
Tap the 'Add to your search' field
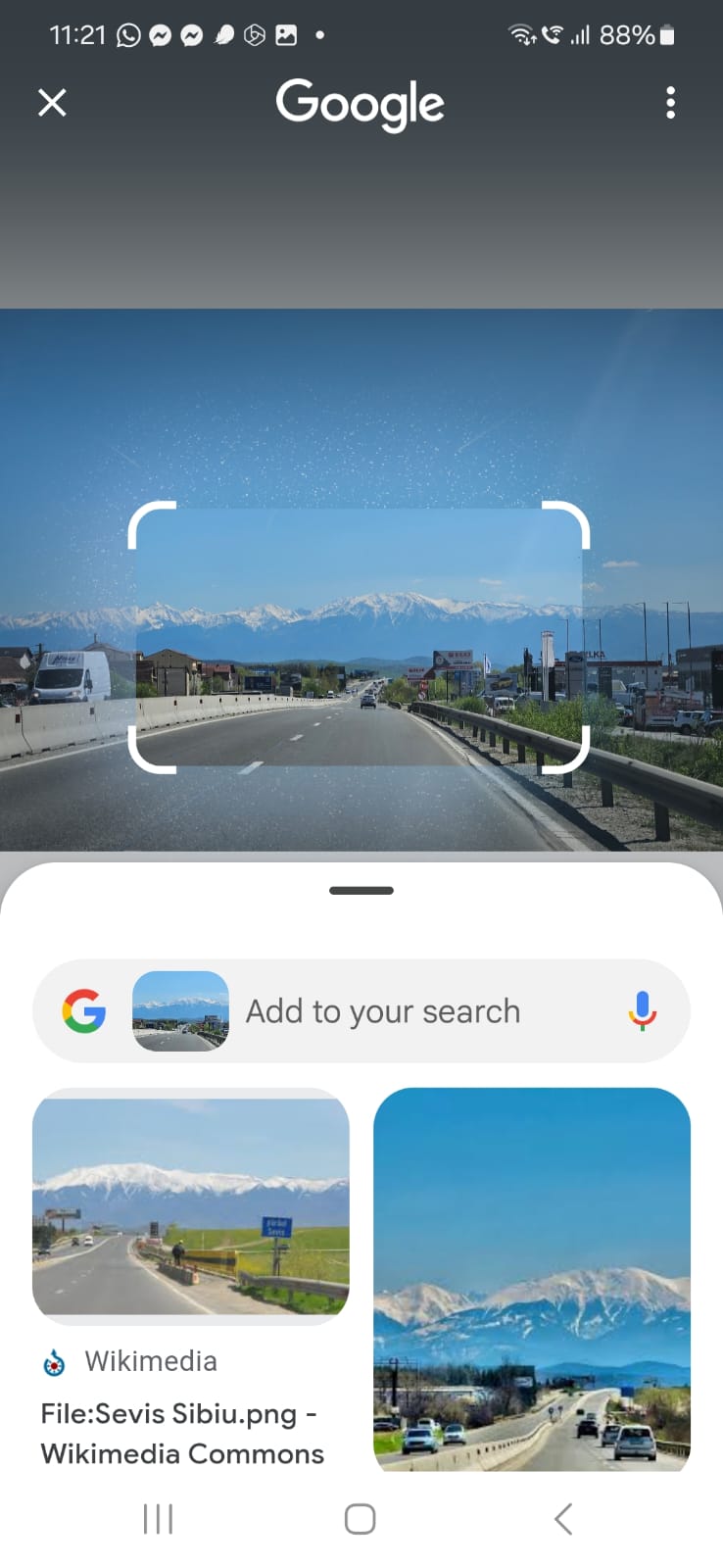pyautogui.click(x=382, y=1011)
